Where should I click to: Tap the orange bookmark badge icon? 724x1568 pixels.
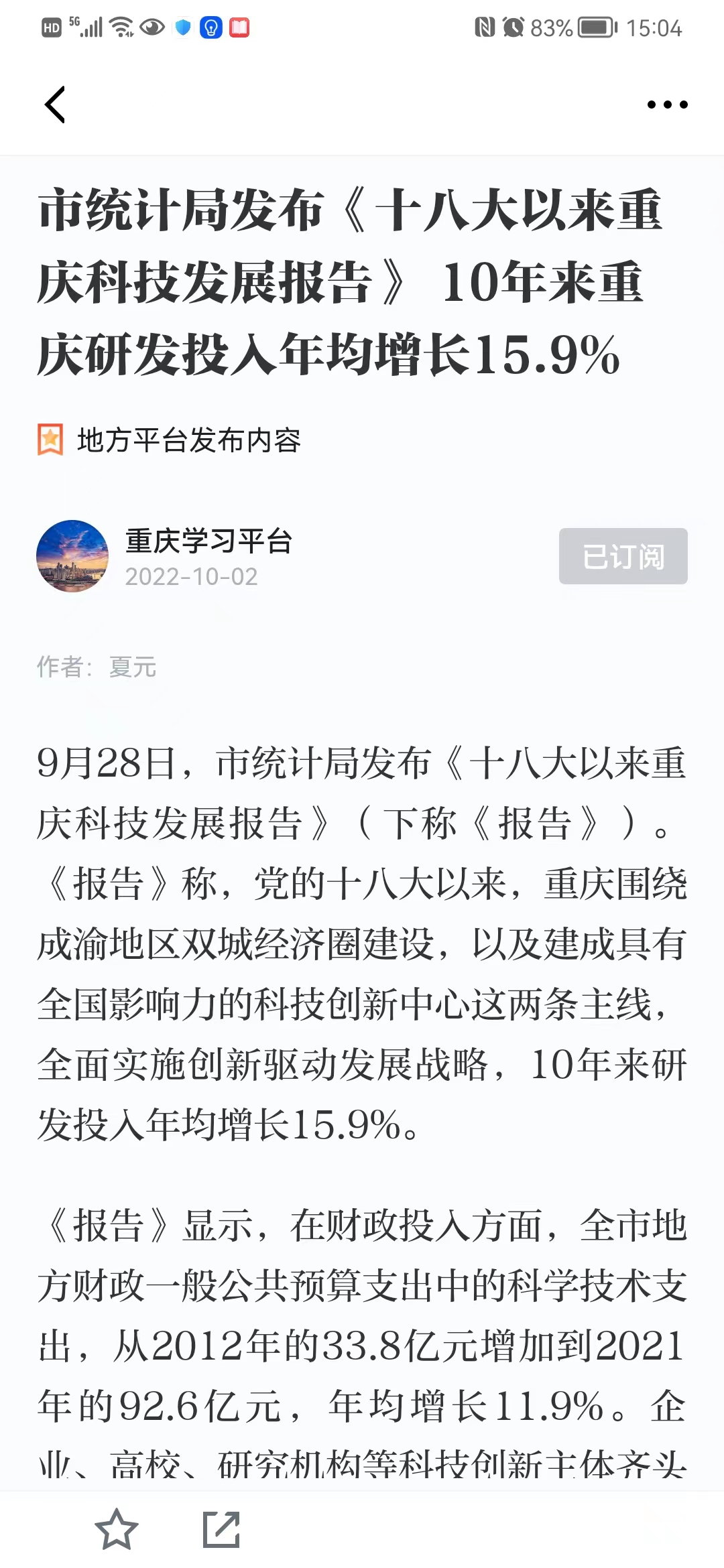coord(50,440)
